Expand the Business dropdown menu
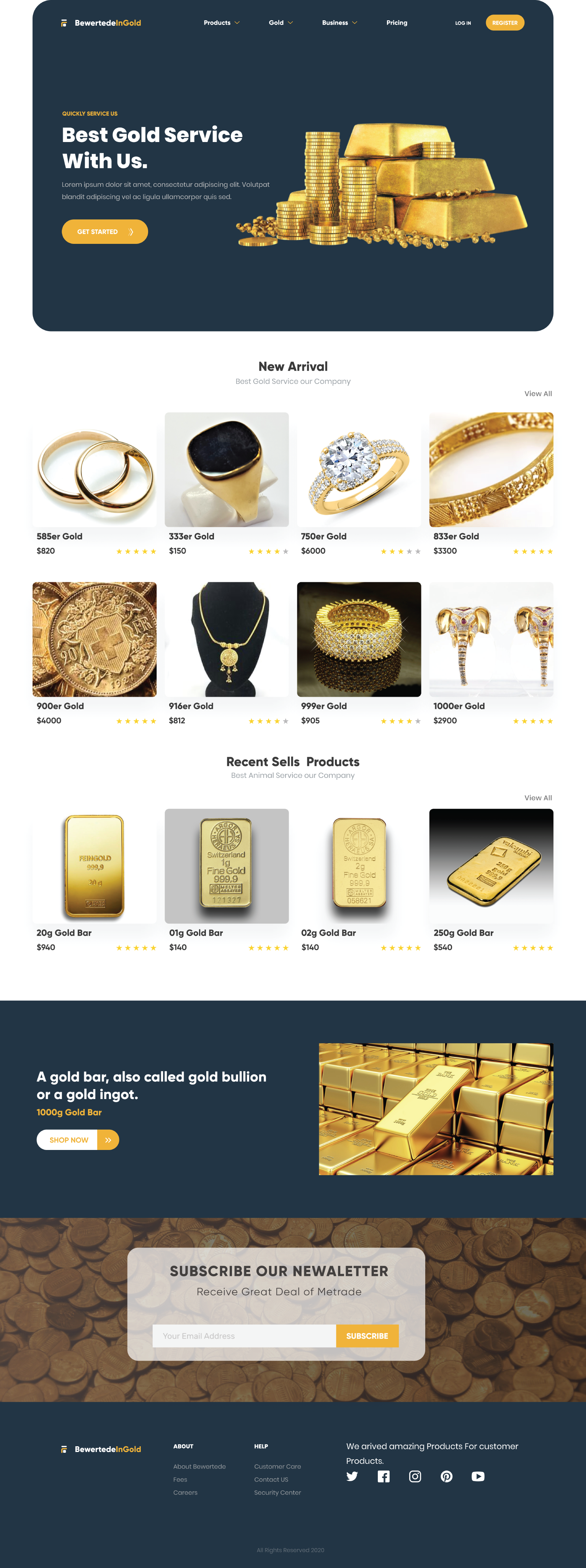 pos(339,23)
